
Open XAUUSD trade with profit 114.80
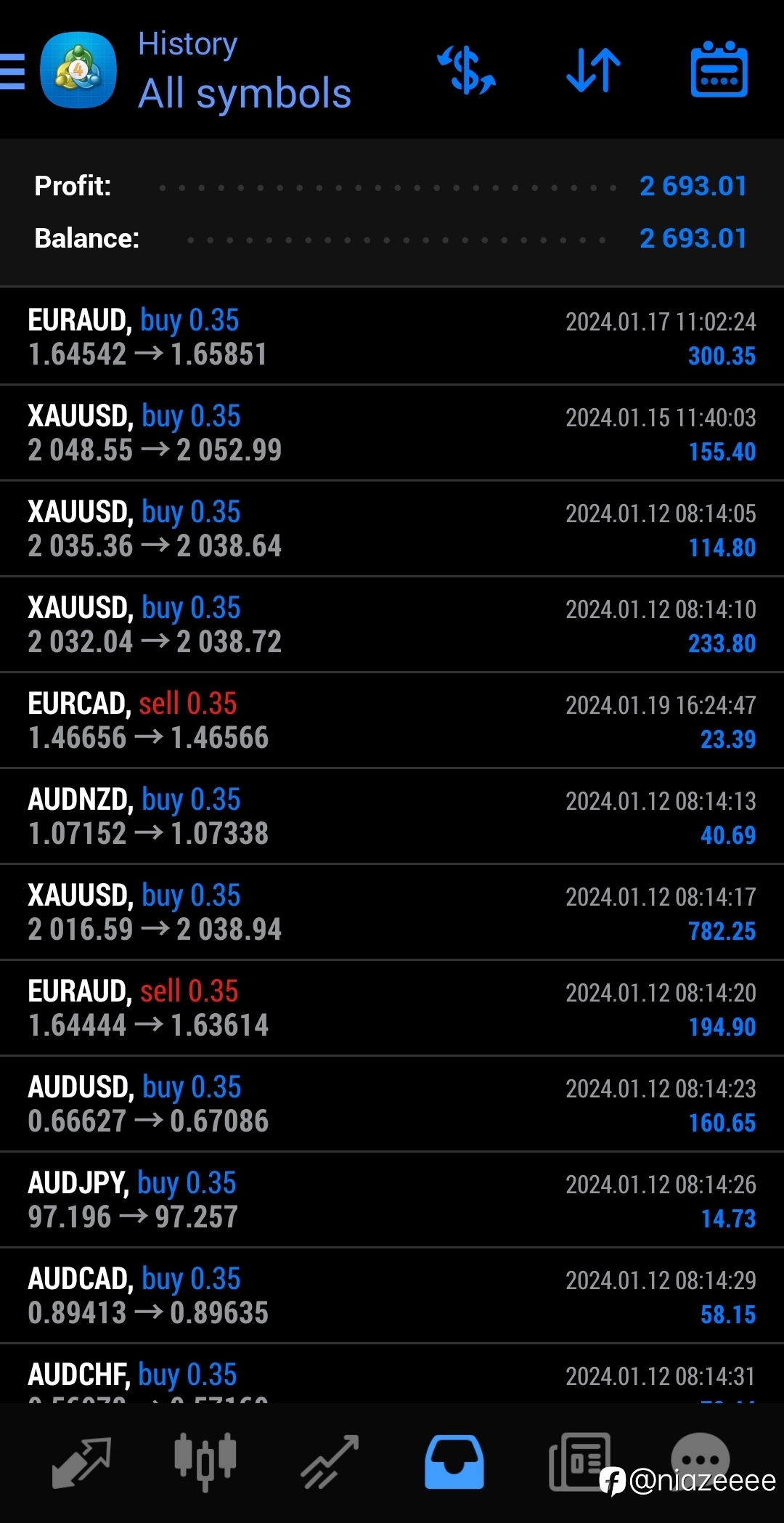click(392, 528)
